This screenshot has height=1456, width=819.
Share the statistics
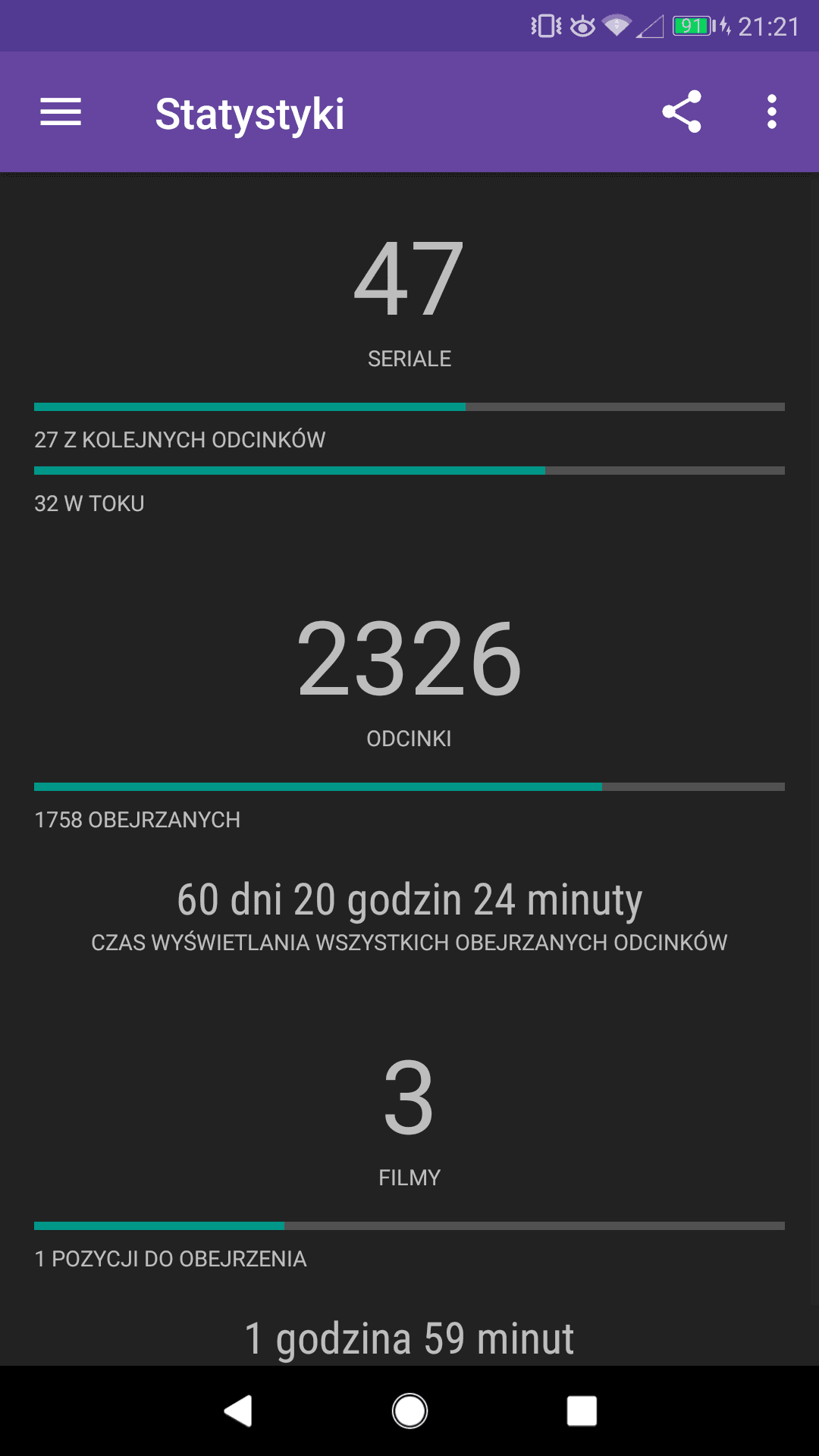click(682, 112)
